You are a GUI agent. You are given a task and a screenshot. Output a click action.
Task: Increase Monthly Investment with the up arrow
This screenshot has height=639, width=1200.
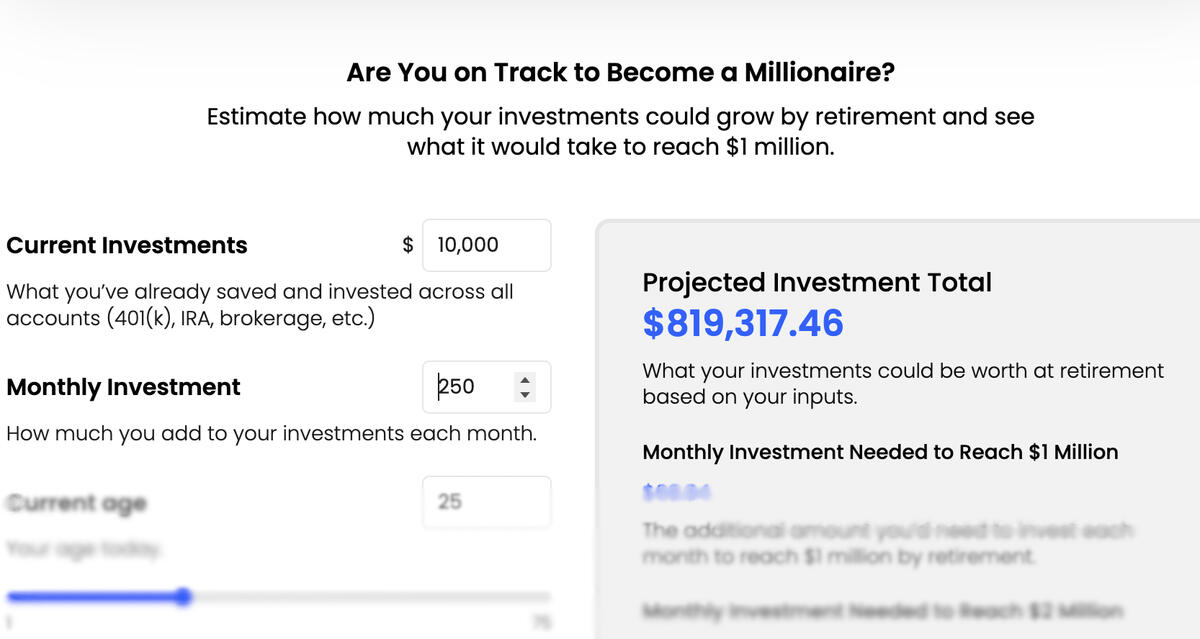click(x=525, y=379)
